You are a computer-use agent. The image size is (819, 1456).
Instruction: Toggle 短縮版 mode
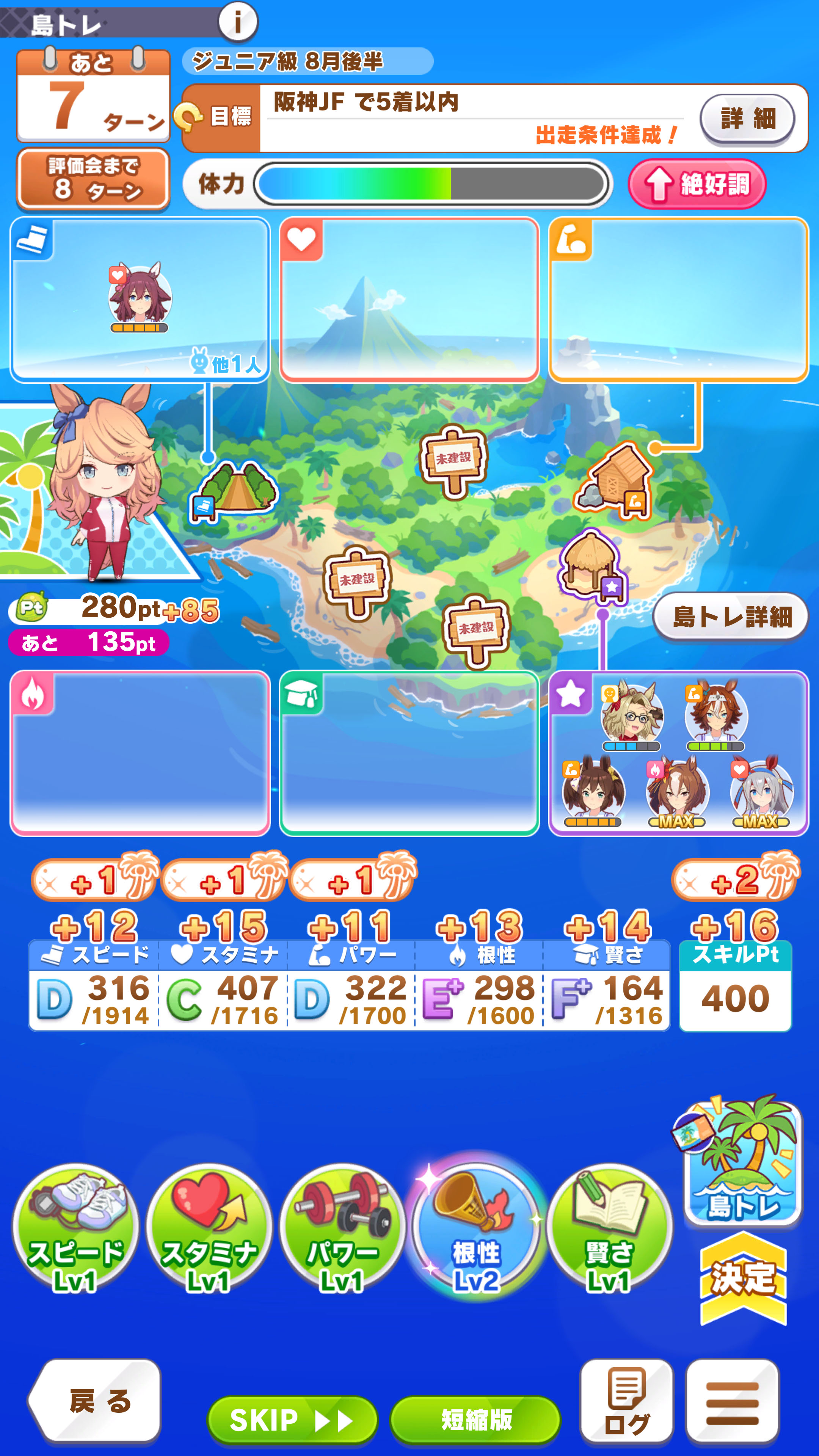tap(475, 1419)
